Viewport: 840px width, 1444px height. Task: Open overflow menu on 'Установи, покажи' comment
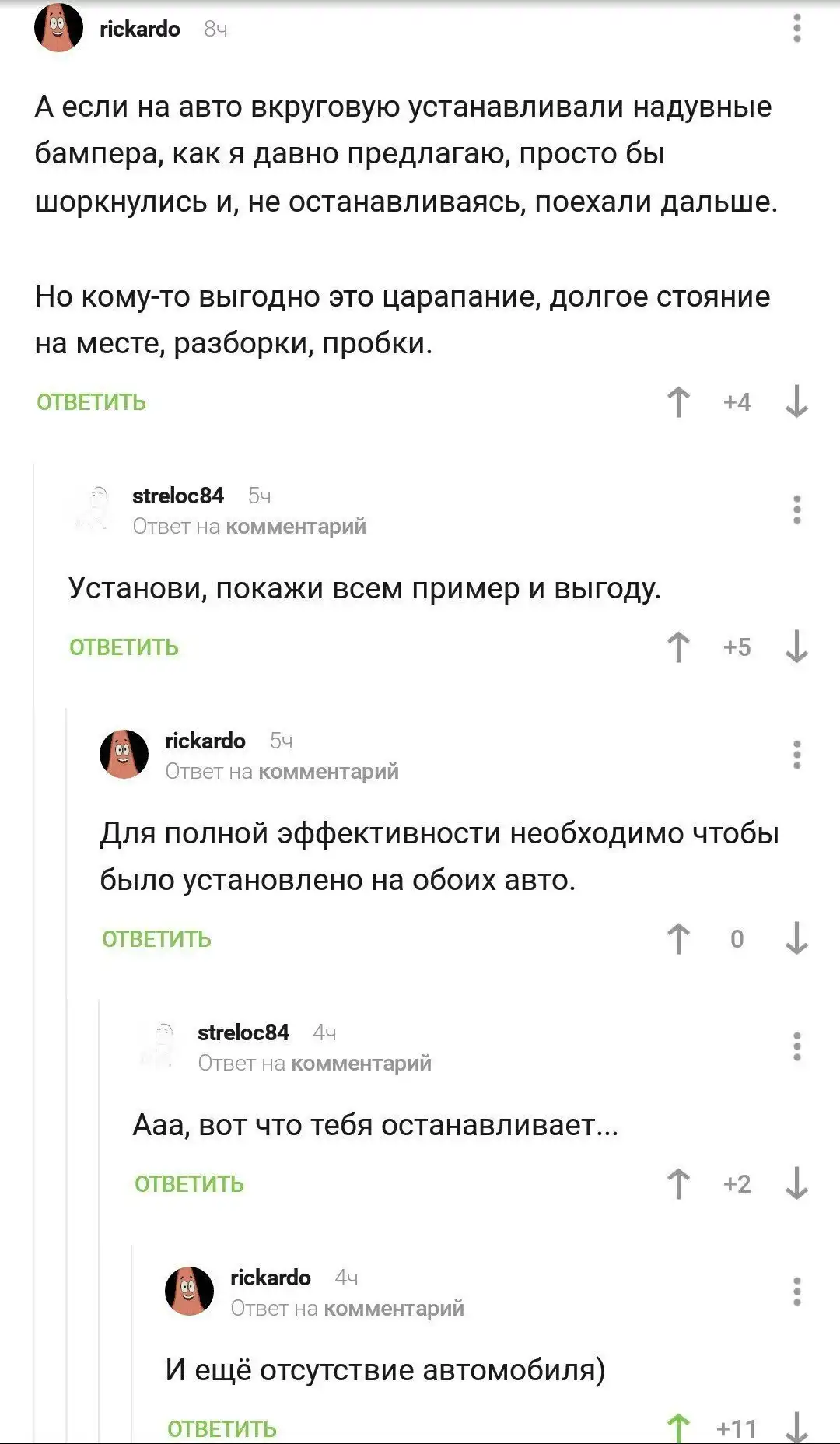pos(796,510)
